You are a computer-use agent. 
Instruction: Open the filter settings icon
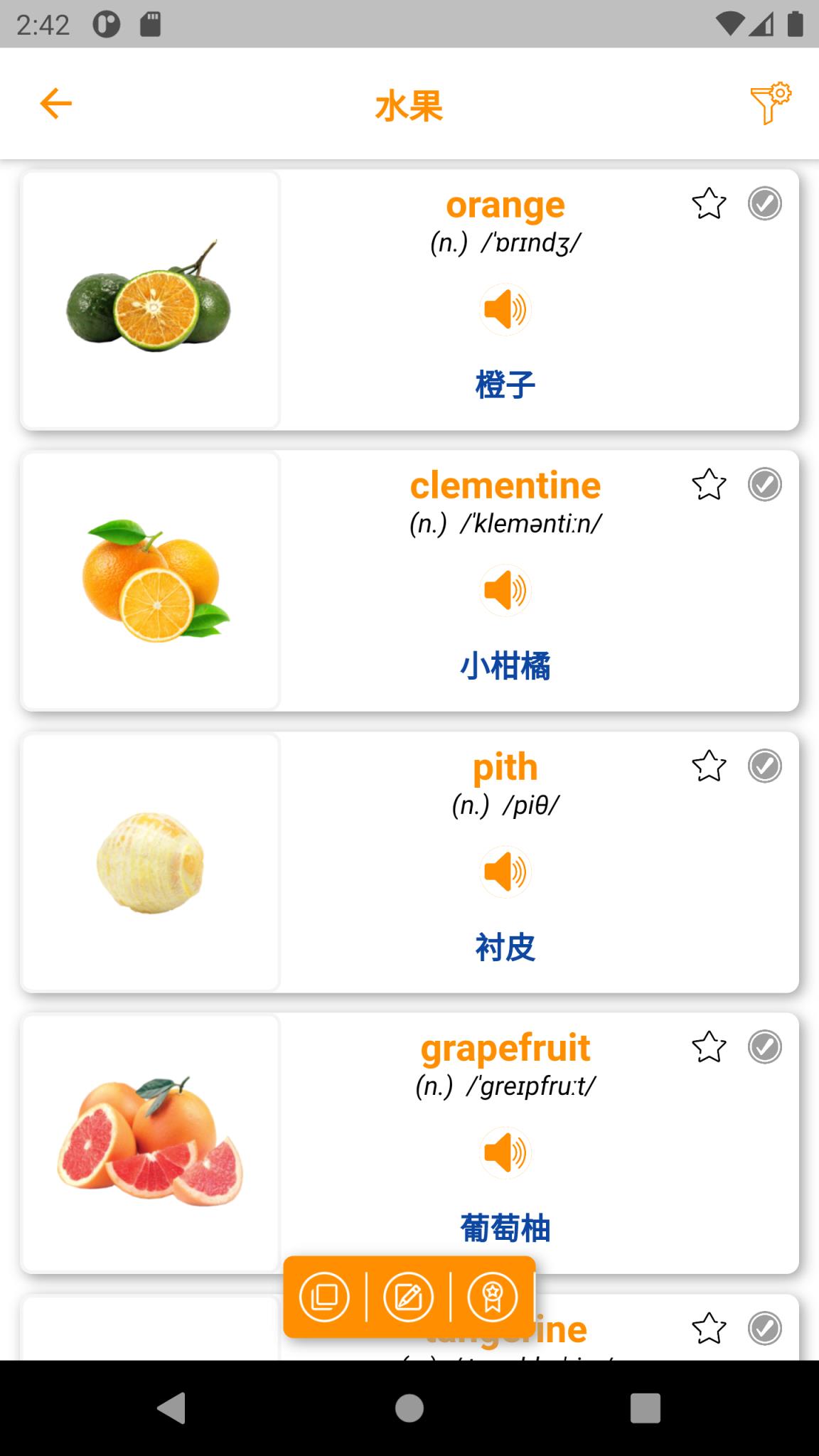coord(771,103)
